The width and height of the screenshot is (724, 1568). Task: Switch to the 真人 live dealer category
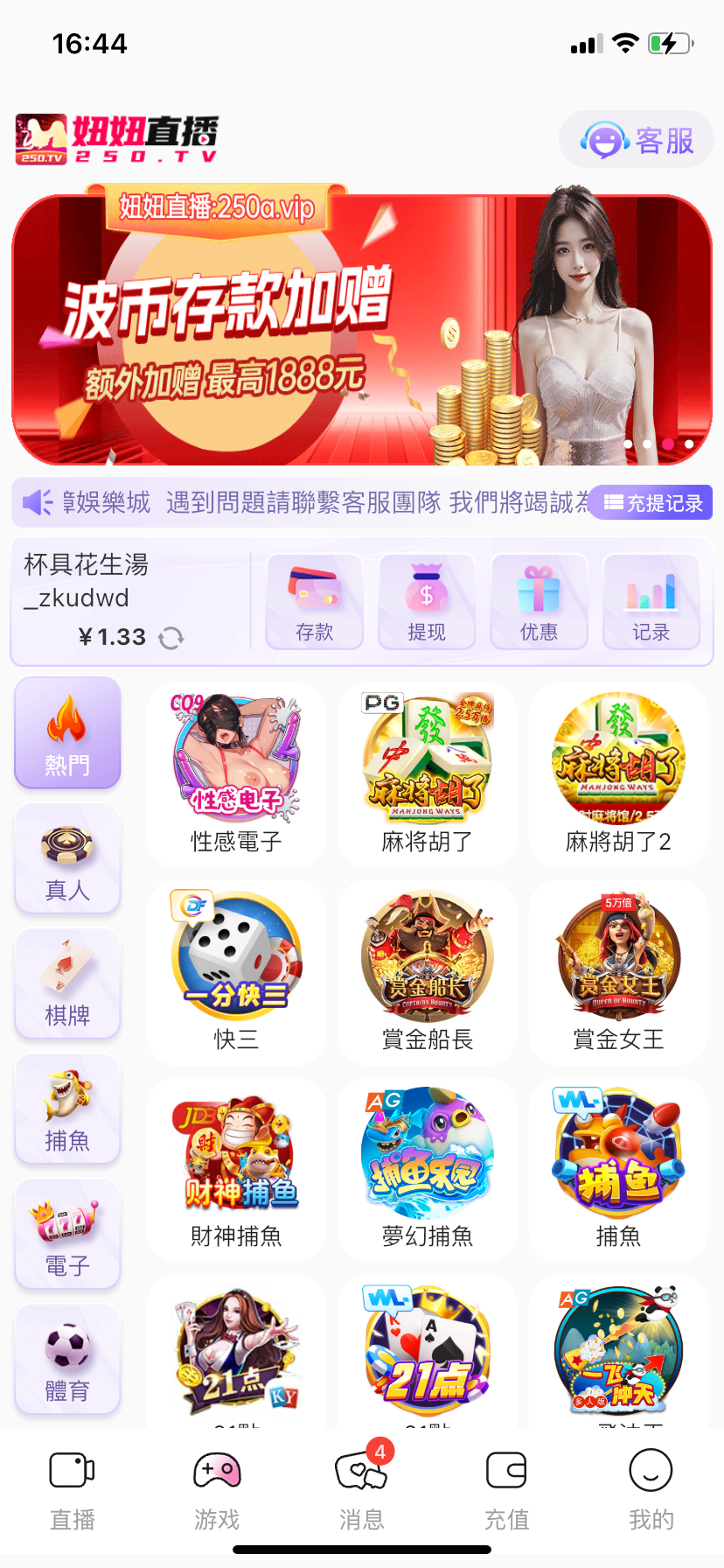point(67,857)
